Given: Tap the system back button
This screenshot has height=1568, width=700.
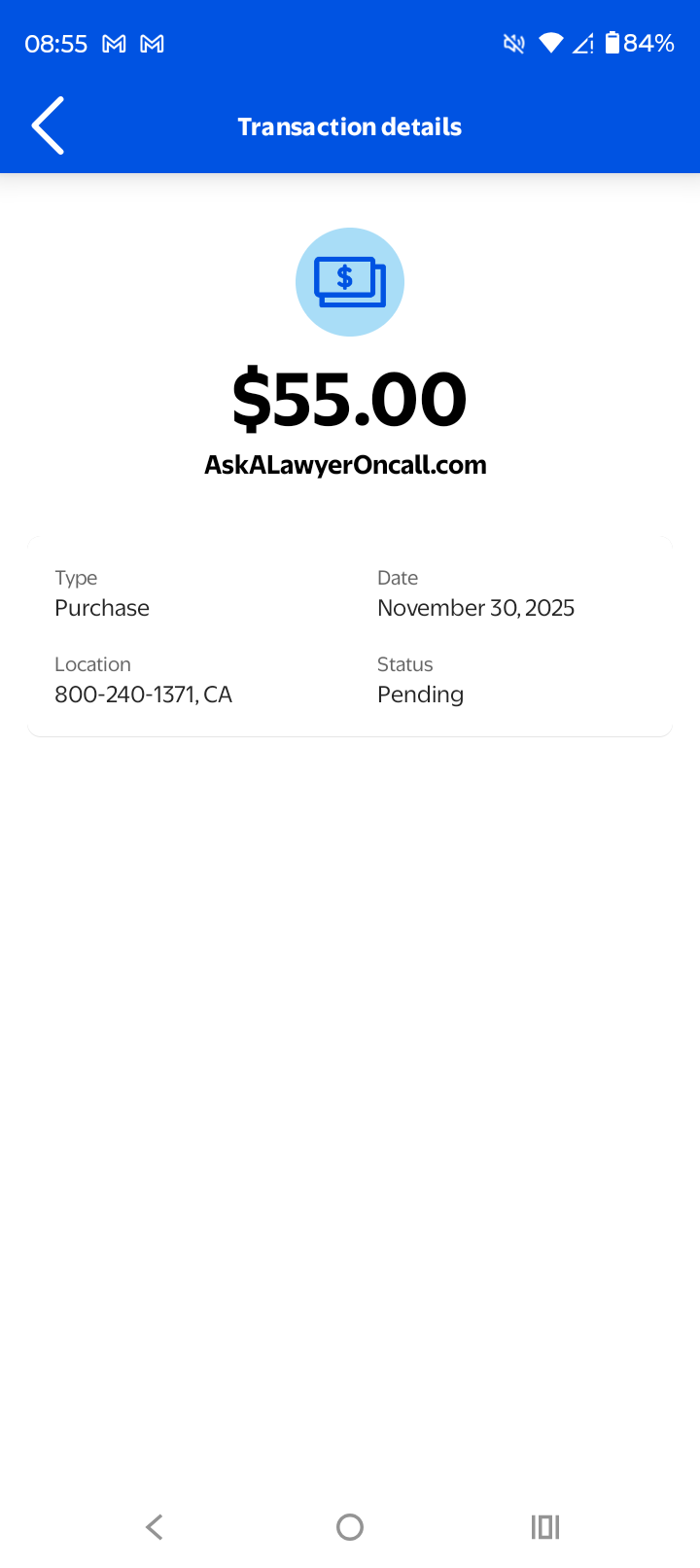Looking at the screenshot, I should (155, 1527).
